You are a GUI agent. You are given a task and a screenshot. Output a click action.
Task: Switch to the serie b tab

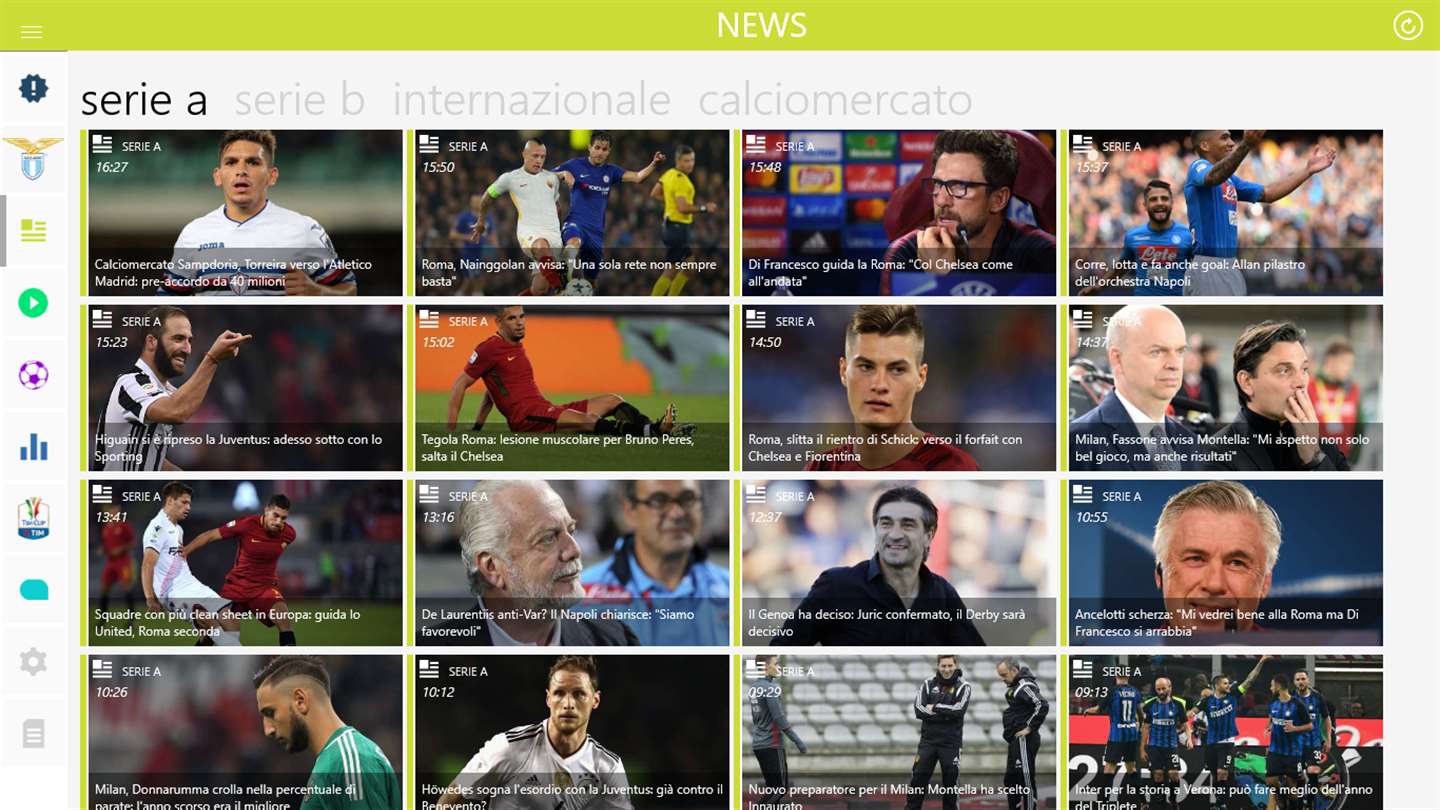pyautogui.click(x=299, y=99)
